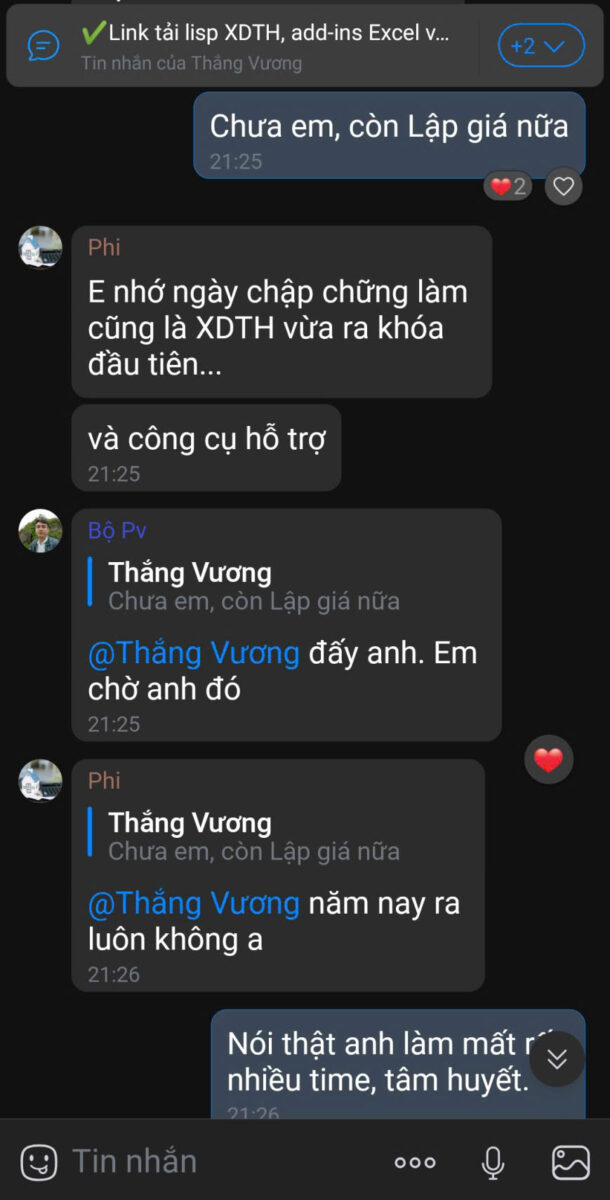Viewport: 610px width, 1200px height.
Task: Tap the @Thắng Vương mention before "đấy anh"
Action: point(194,654)
